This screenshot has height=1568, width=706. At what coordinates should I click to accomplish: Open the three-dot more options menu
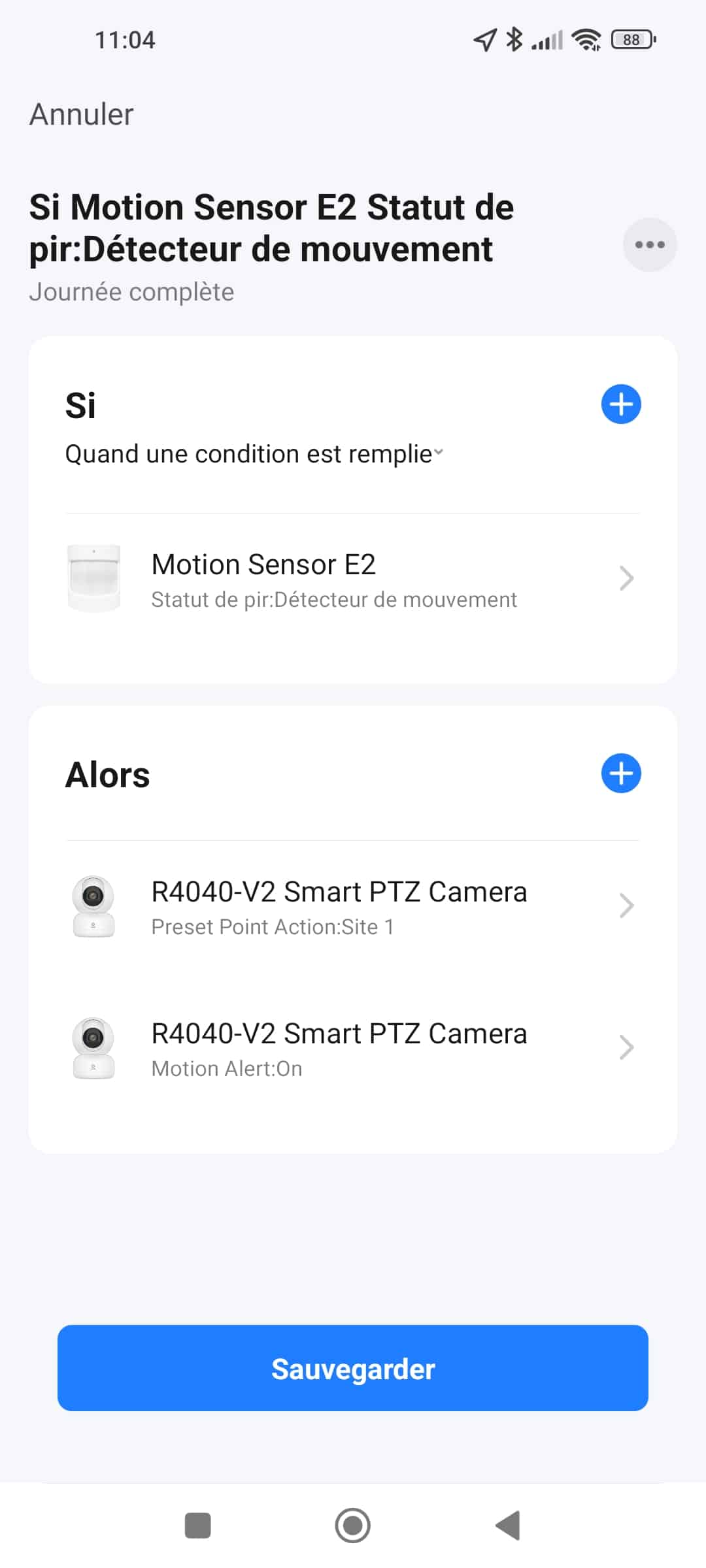tap(649, 245)
